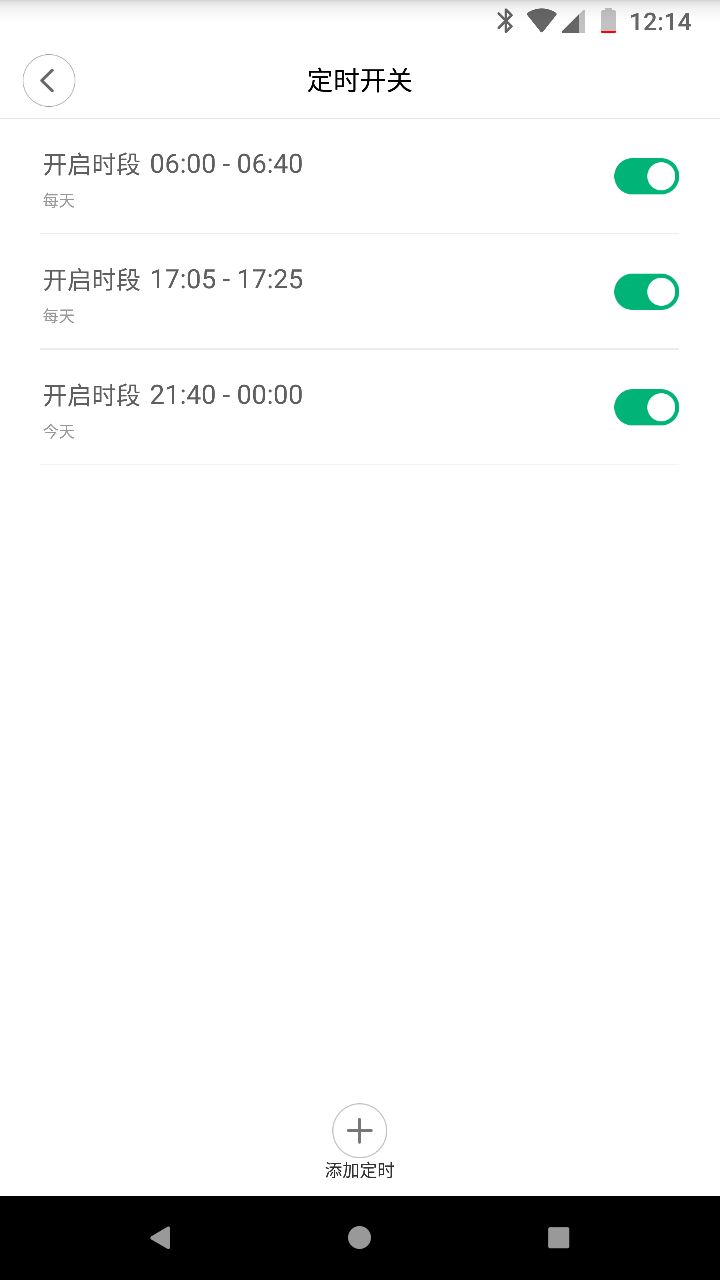Screen dimensions: 720x1280
Task: Disable the 06:00 - 06:40 timer switch
Action: [646, 177]
